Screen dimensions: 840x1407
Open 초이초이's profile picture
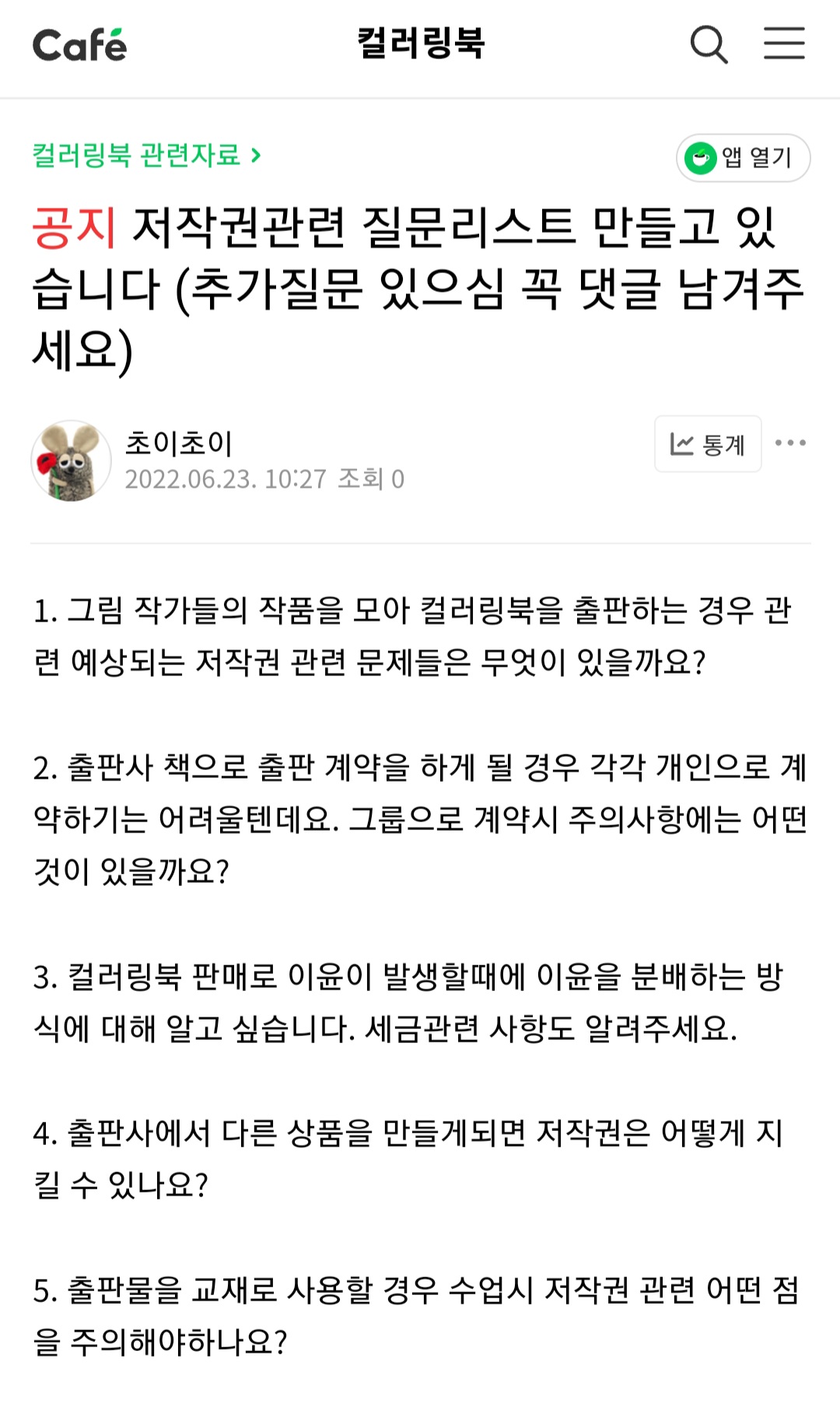(71, 460)
